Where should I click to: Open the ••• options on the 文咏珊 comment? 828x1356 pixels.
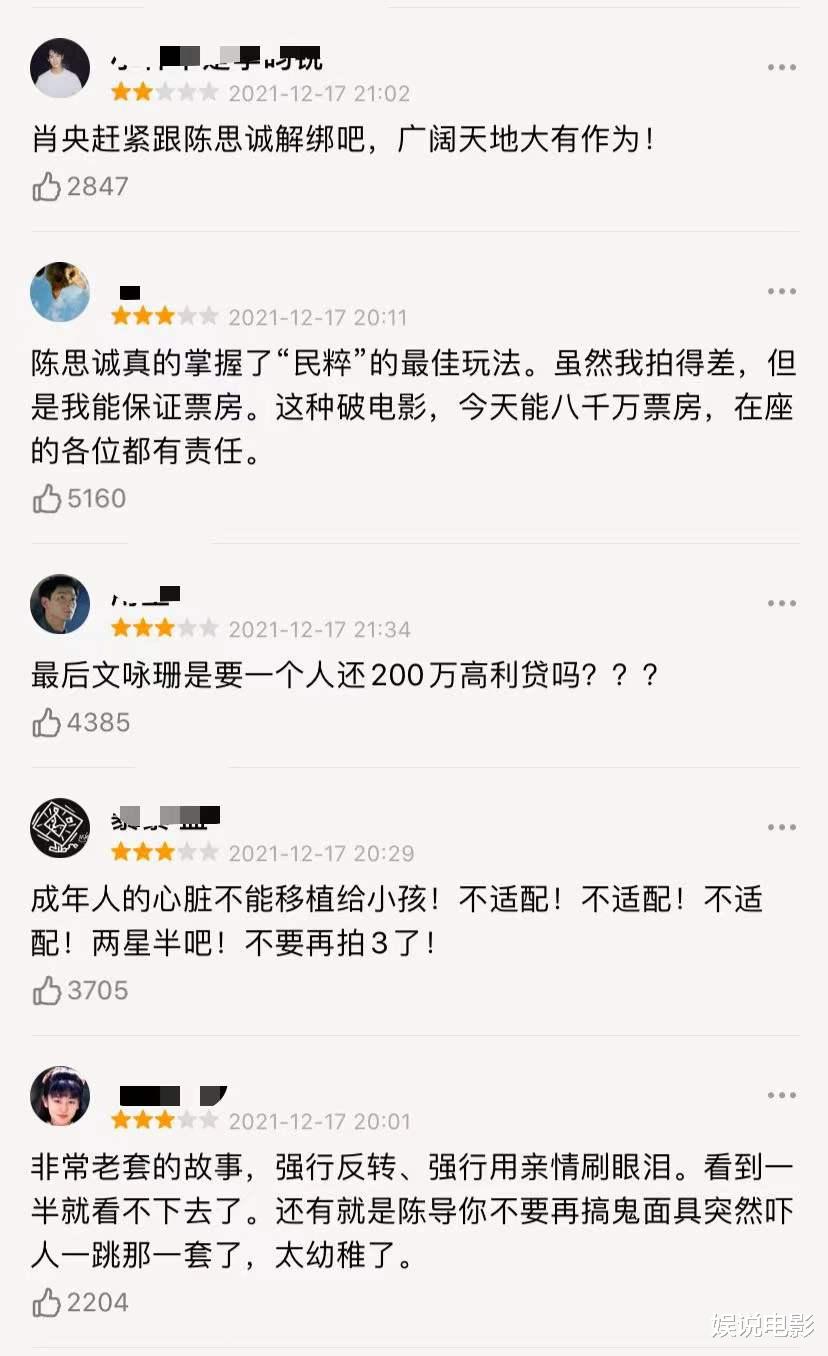click(x=780, y=603)
